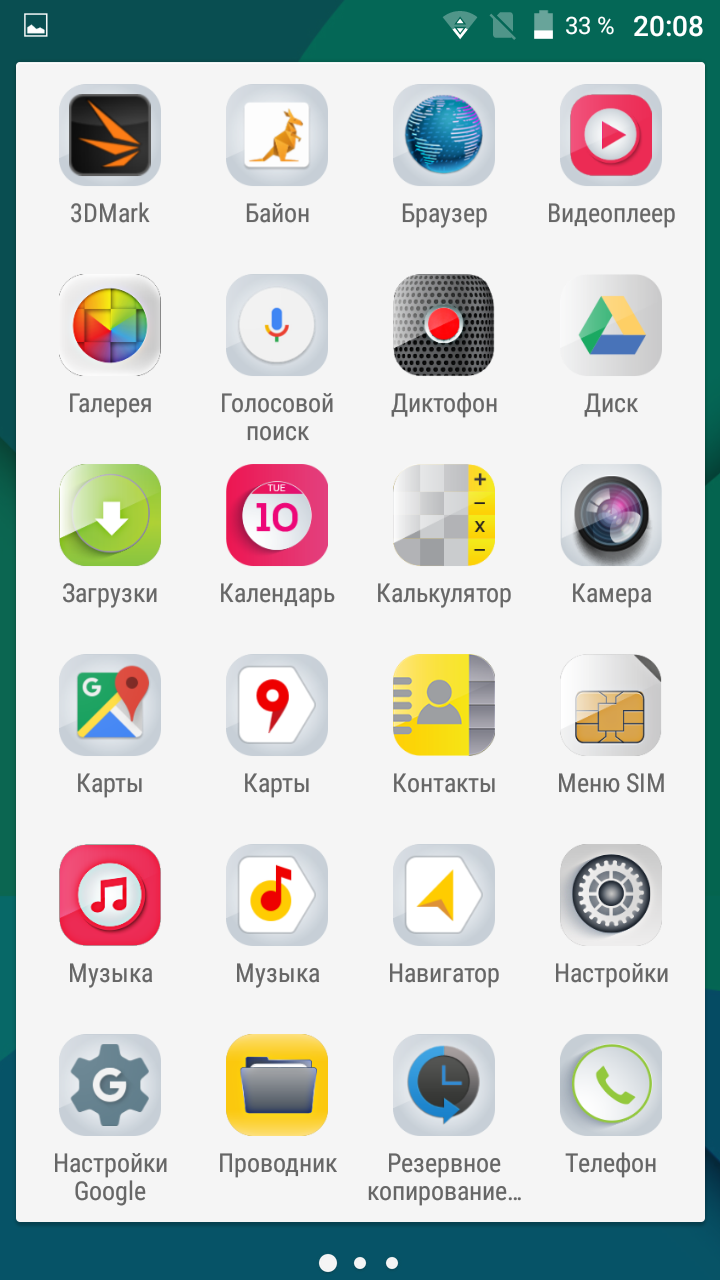Open the Телефон dialer
This screenshot has width=720, height=1280.
point(611,1085)
